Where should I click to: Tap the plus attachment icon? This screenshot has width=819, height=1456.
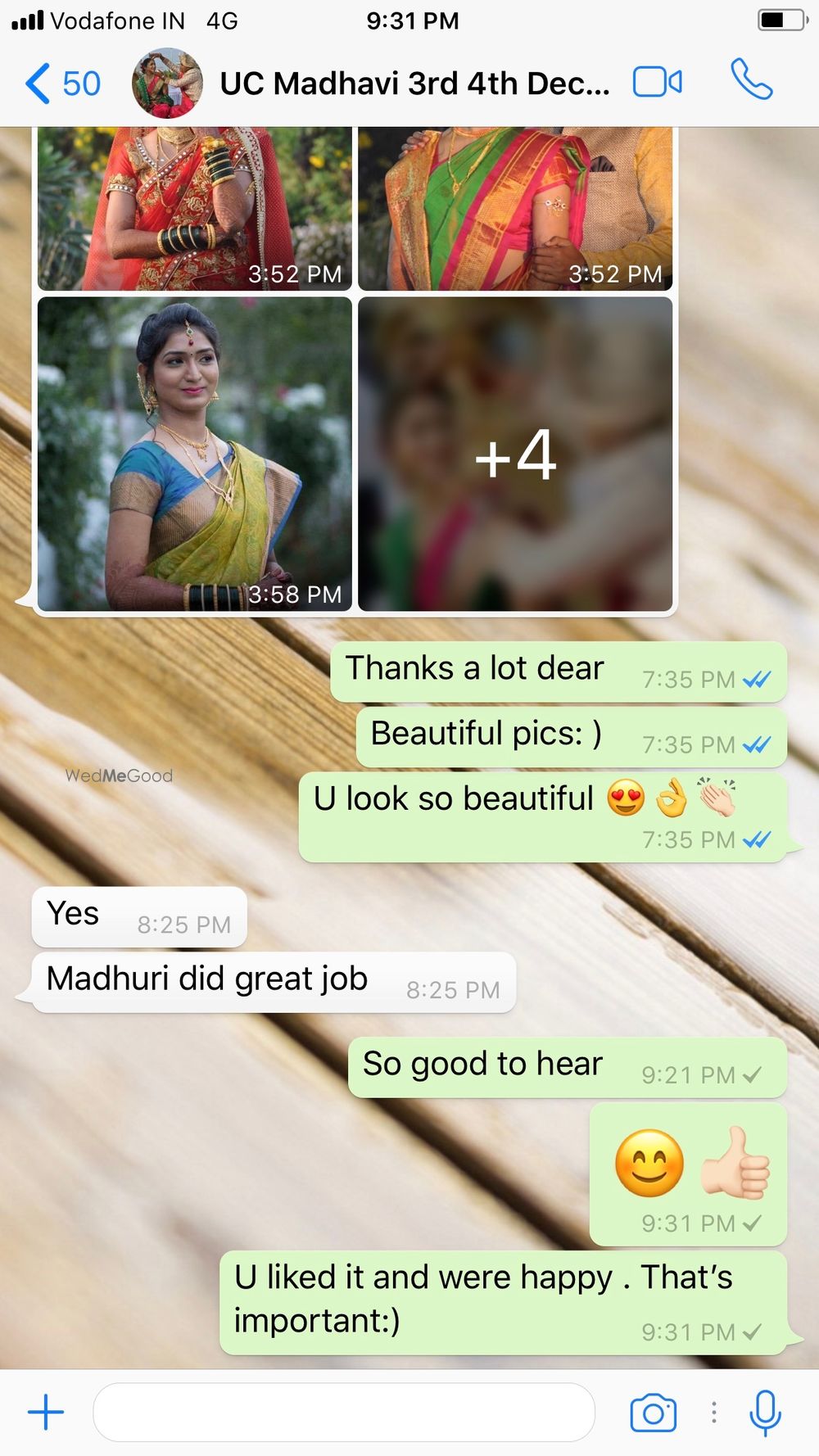[x=46, y=1413]
